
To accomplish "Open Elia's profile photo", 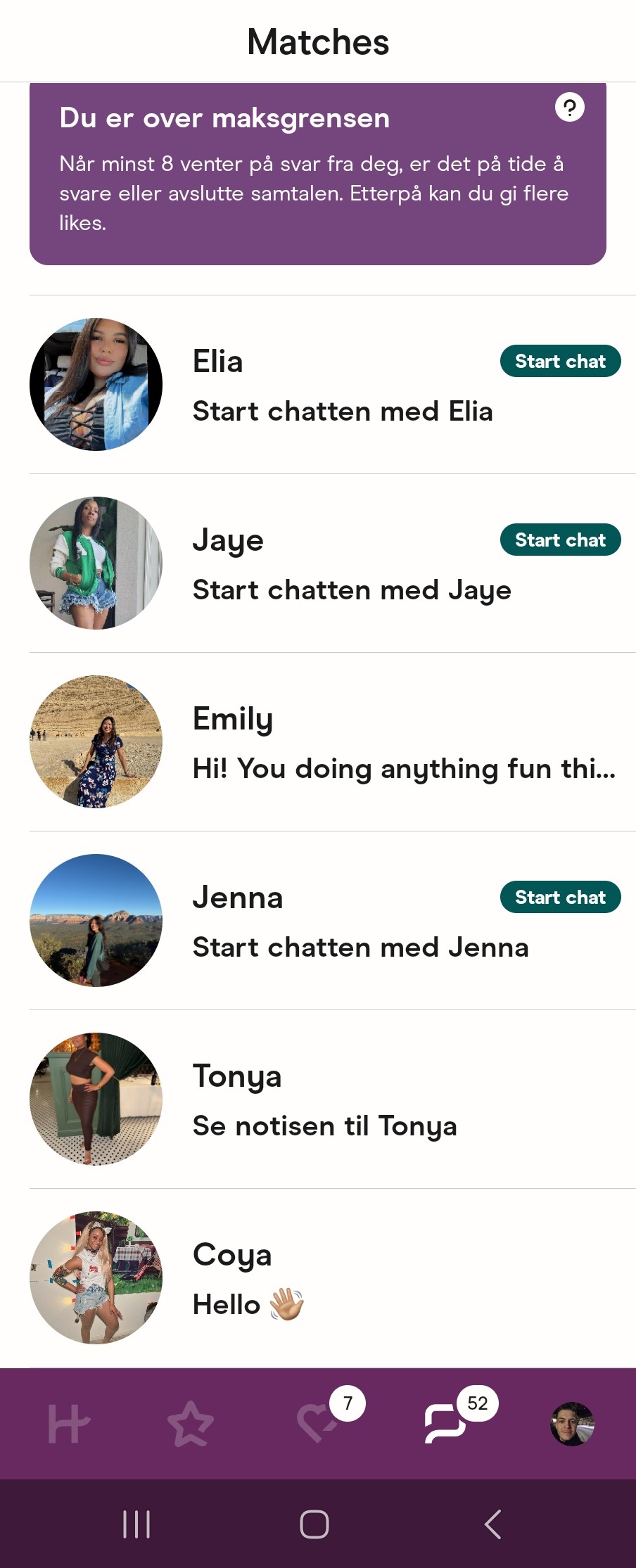I will point(96,385).
